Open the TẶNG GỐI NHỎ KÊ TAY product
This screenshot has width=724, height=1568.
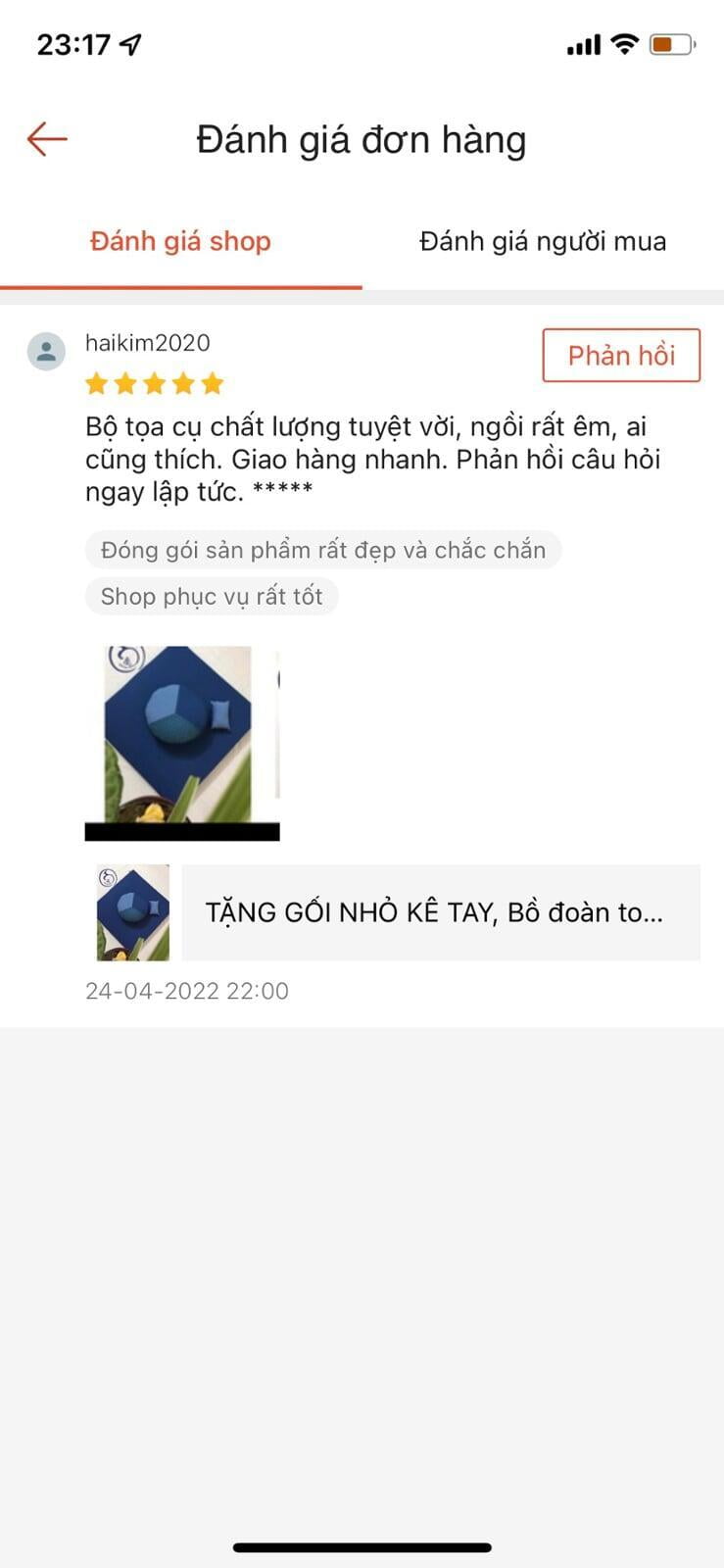click(434, 912)
